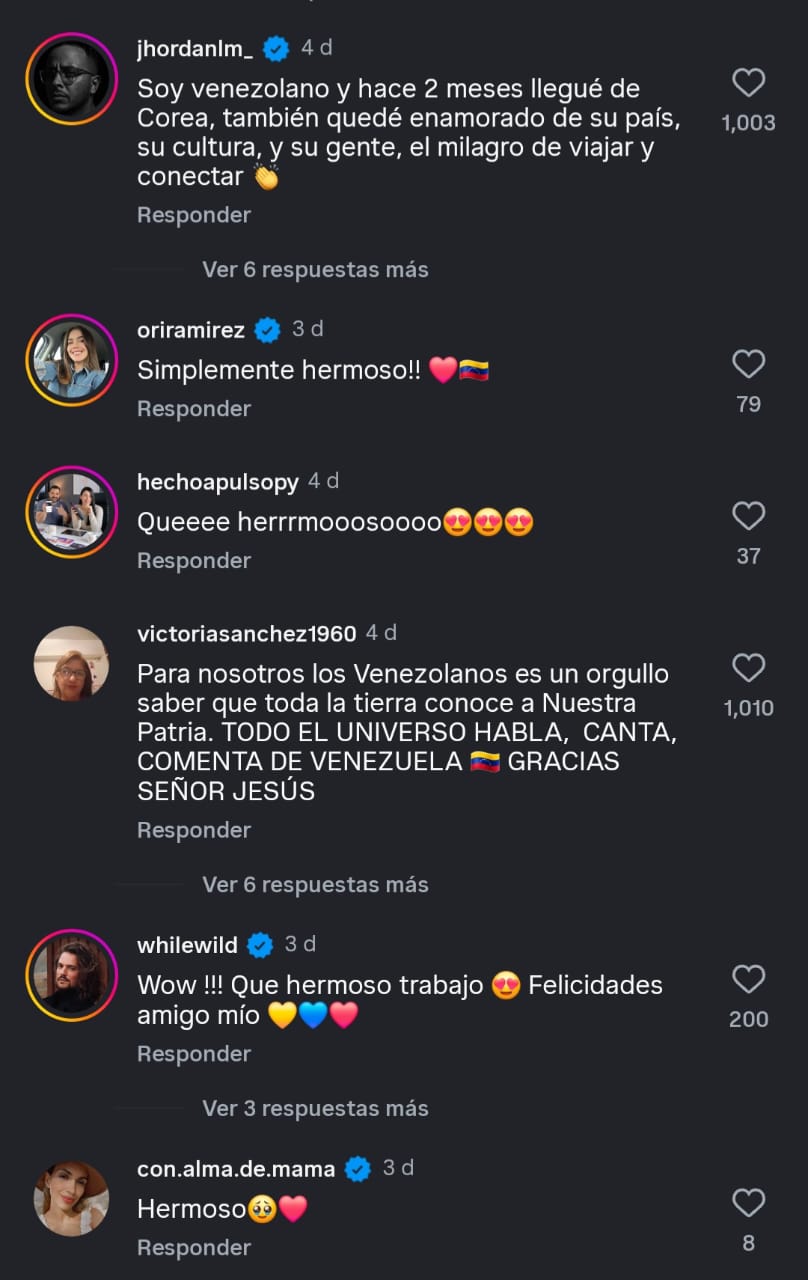
Task: Reply to victoriasanchez1960's comment
Action: (x=193, y=830)
